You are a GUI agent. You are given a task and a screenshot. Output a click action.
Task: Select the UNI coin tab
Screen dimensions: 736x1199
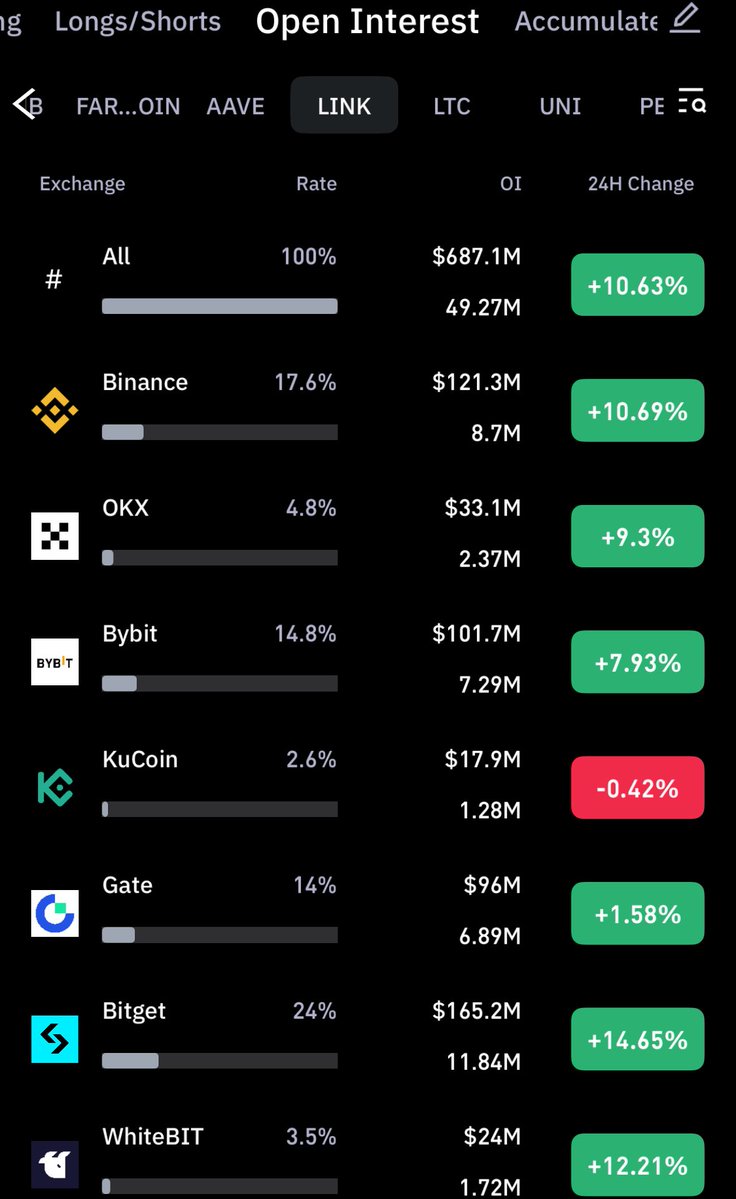560,106
